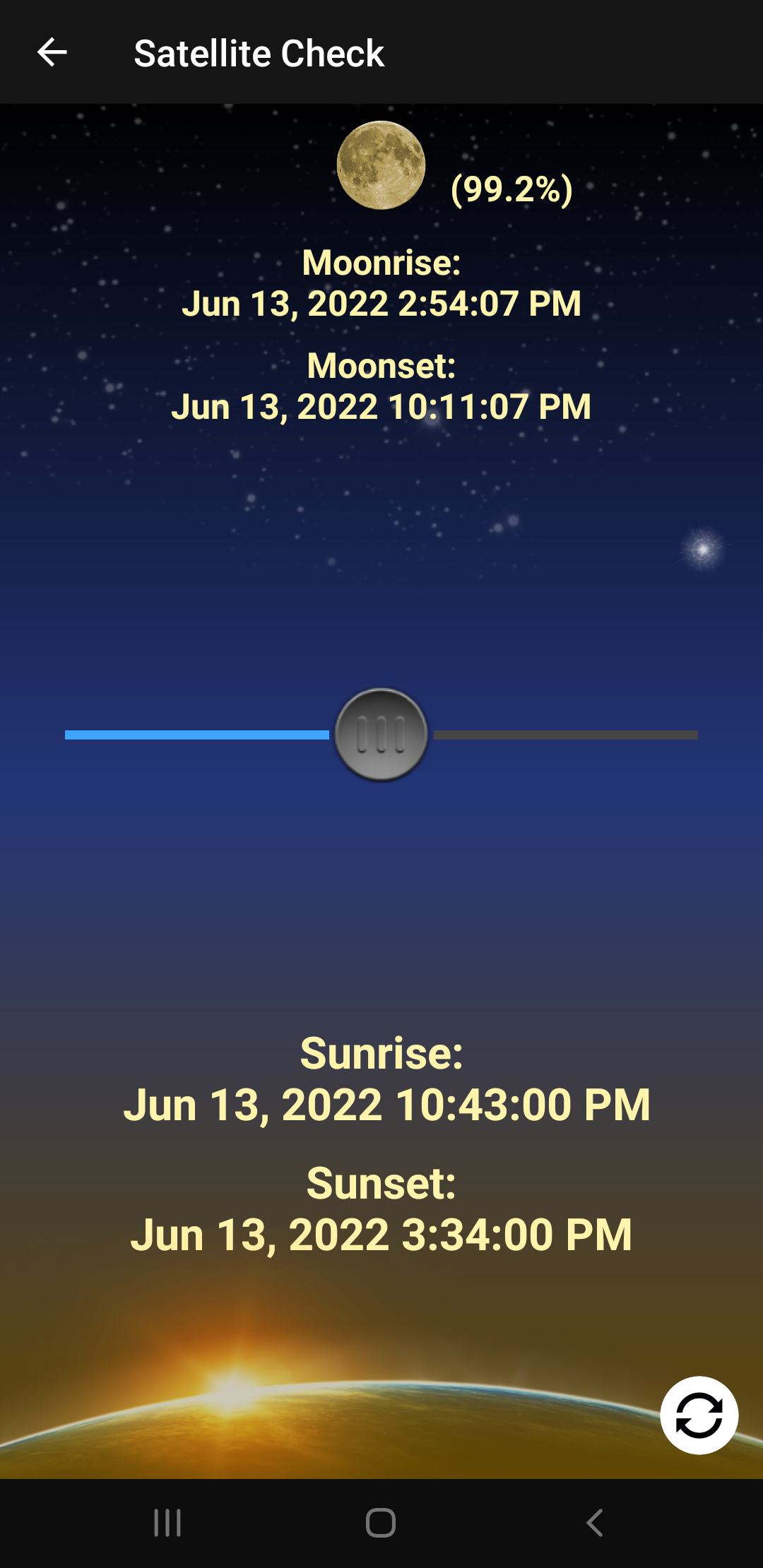Open recent apps from navigation bar
Viewport: 763px width, 1568px height.
tap(167, 1523)
